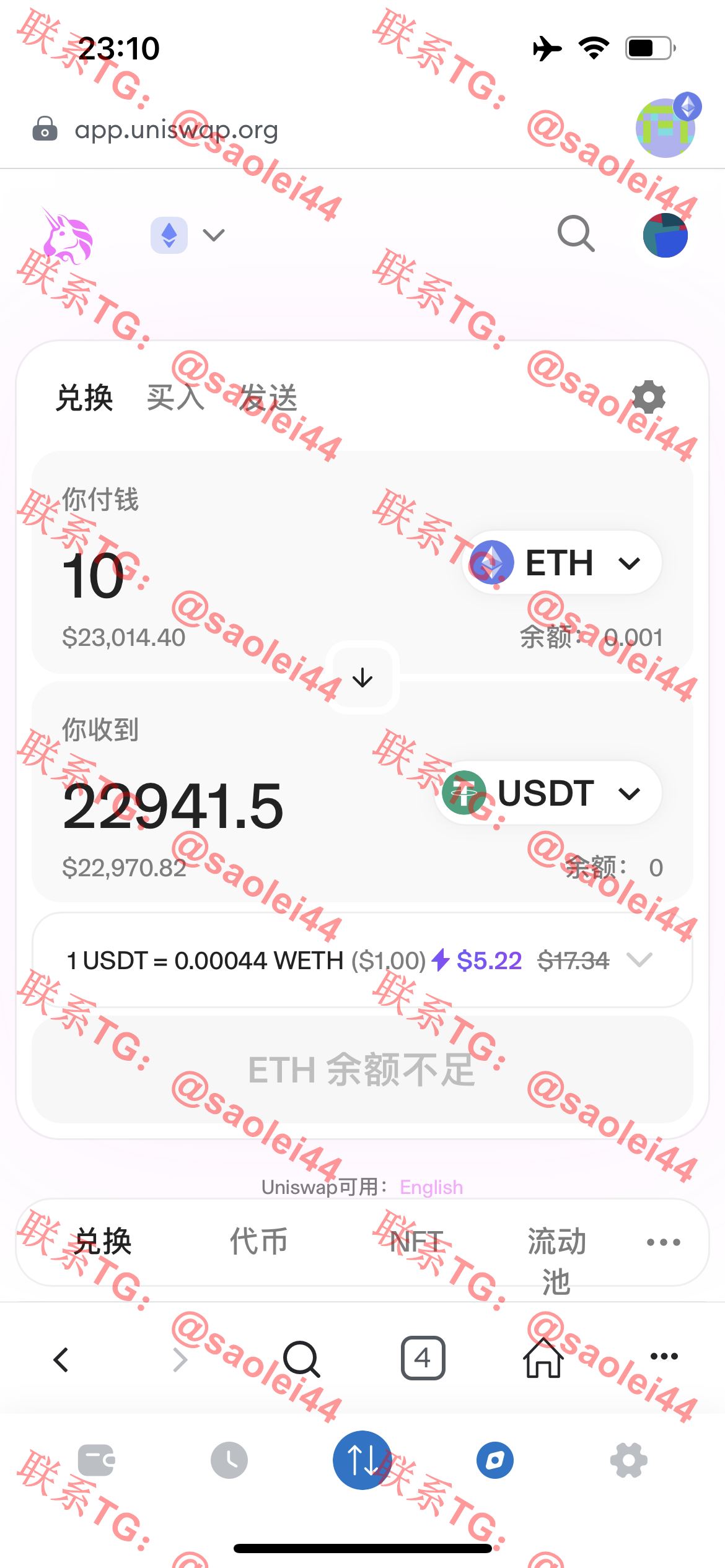Open the wallet tab at the bottom
Image resolution: width=725 pixels, height=1568 pixels.
point(97,1460)
